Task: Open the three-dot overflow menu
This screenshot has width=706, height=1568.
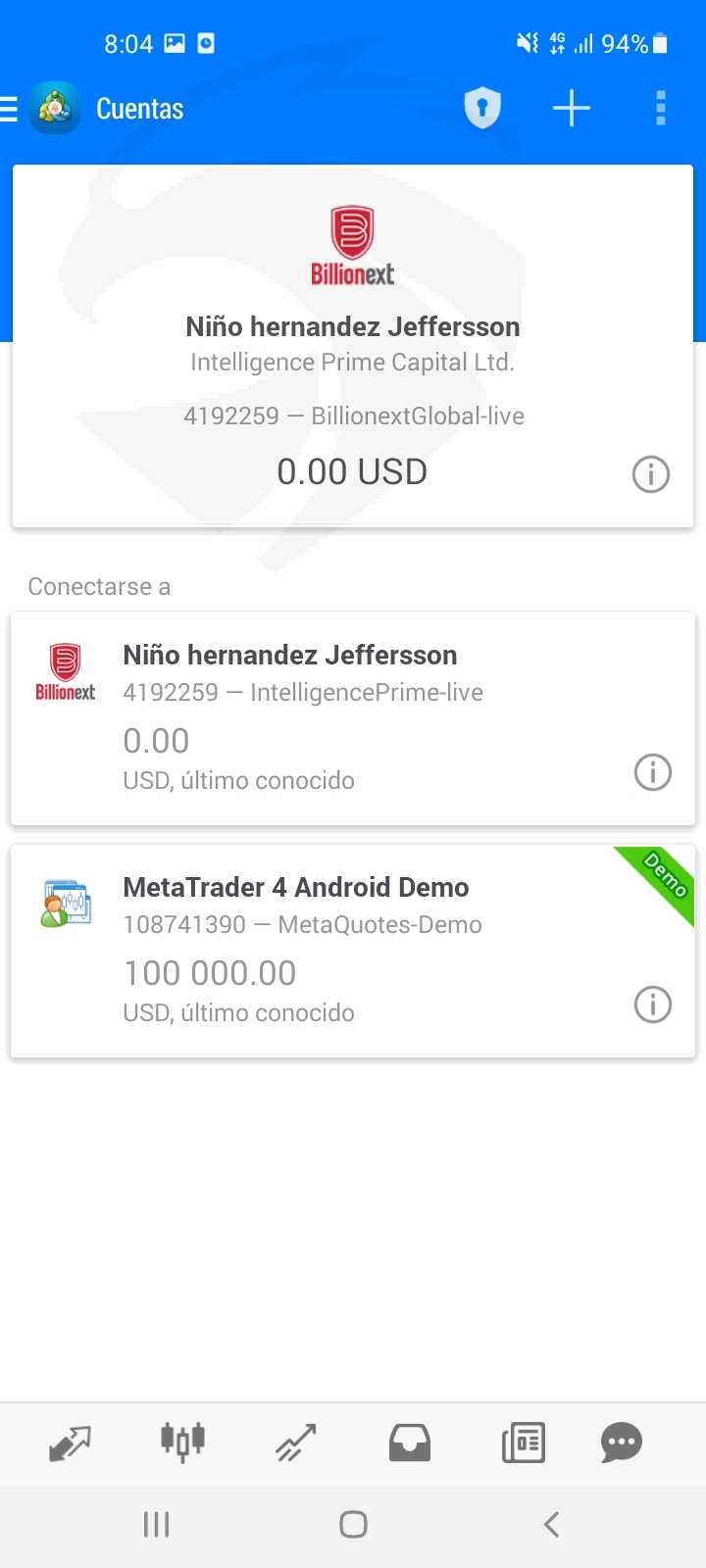Action: (660, 108)
